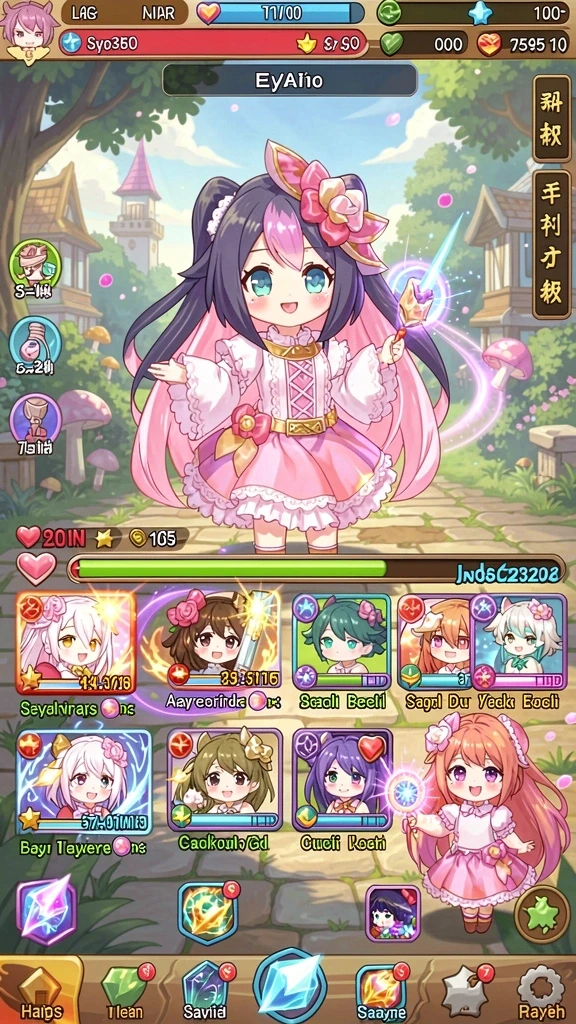Tap the purple crystal skill icon
Viewport: 576px width, 1024px height.
[x=46, y=912]
